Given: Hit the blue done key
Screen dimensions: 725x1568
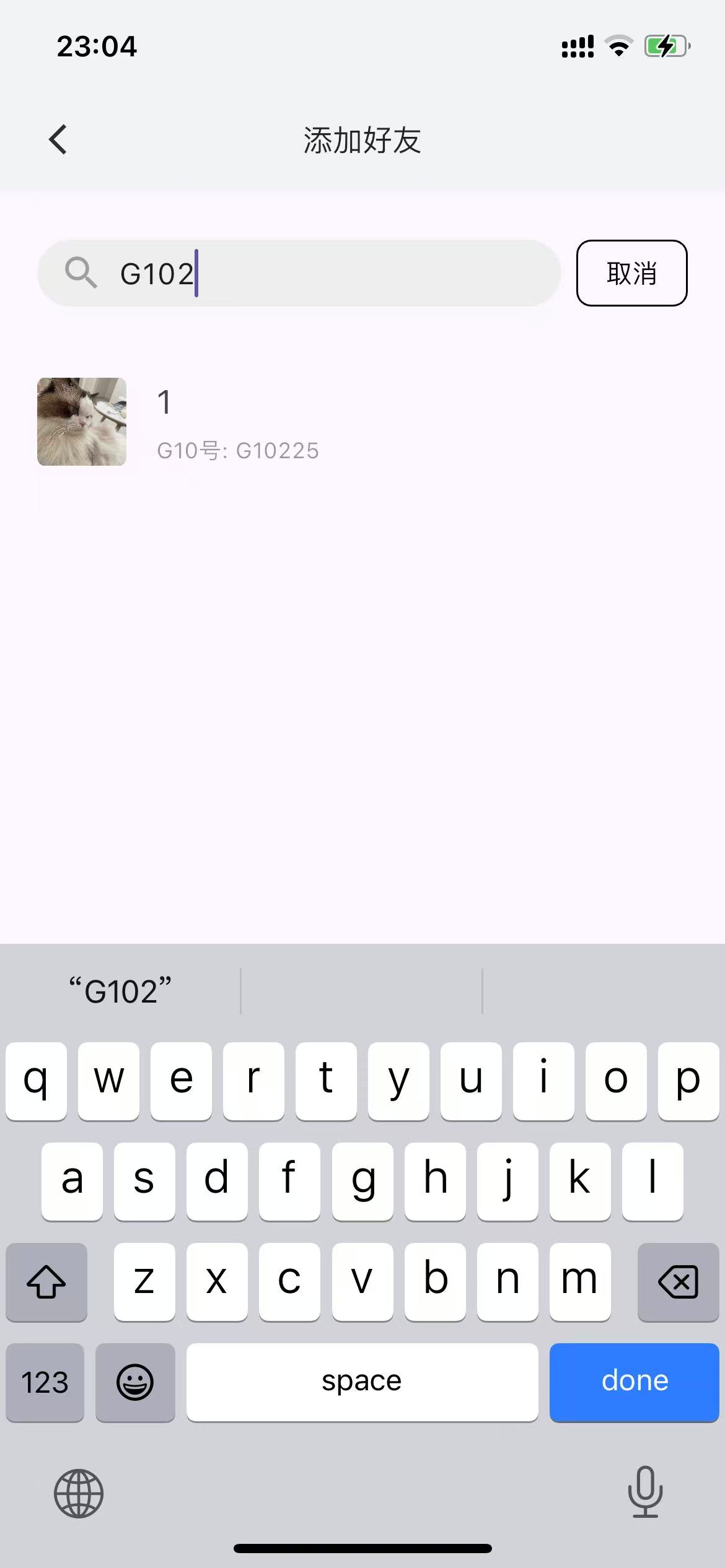Looking at the screenshot, I should 634,1382.
